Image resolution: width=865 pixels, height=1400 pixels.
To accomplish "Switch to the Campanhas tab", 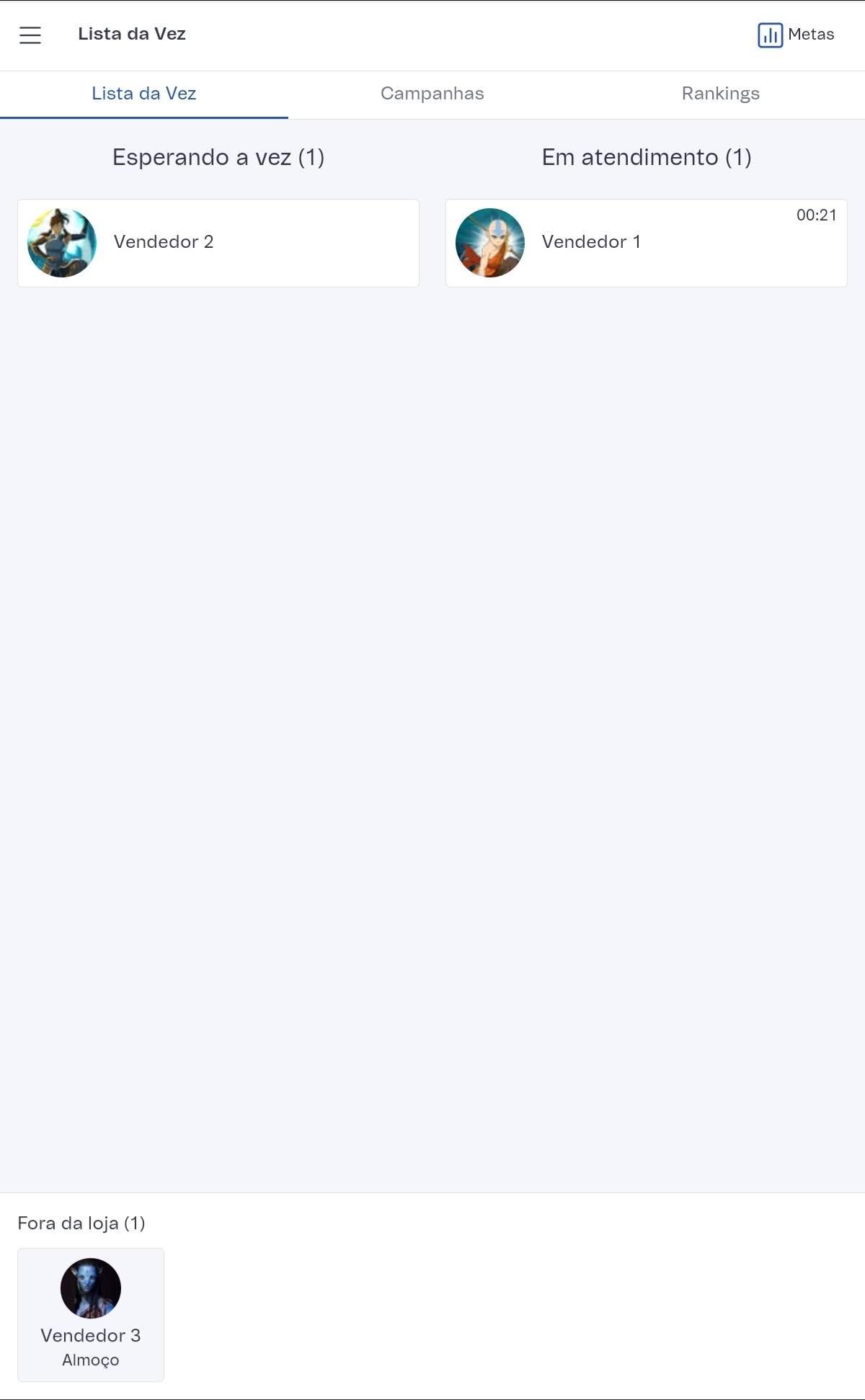I will 432,94.
